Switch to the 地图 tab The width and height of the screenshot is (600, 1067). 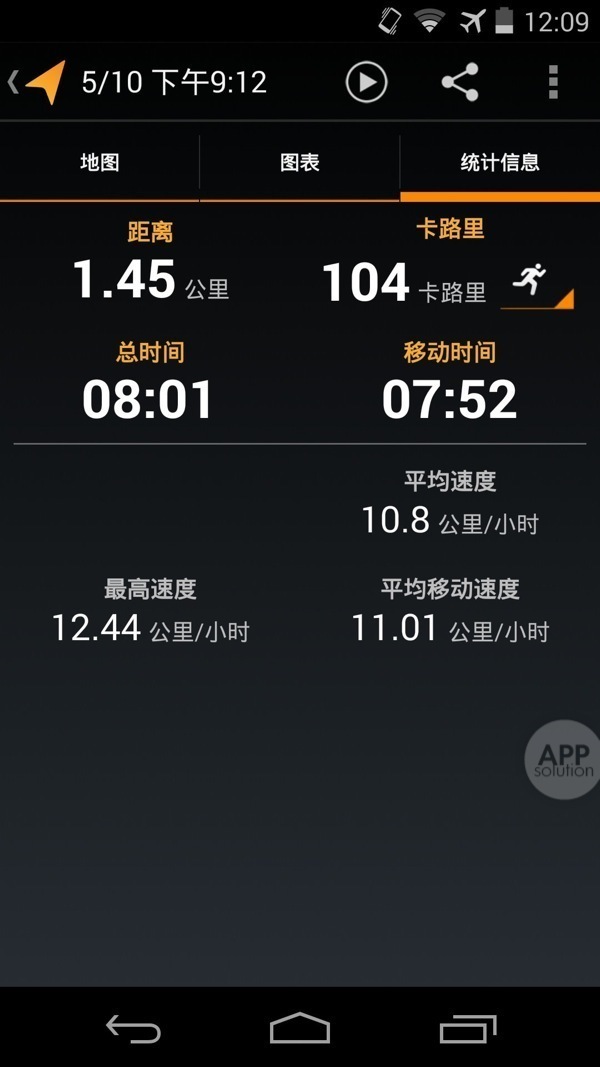click(100, 163)
